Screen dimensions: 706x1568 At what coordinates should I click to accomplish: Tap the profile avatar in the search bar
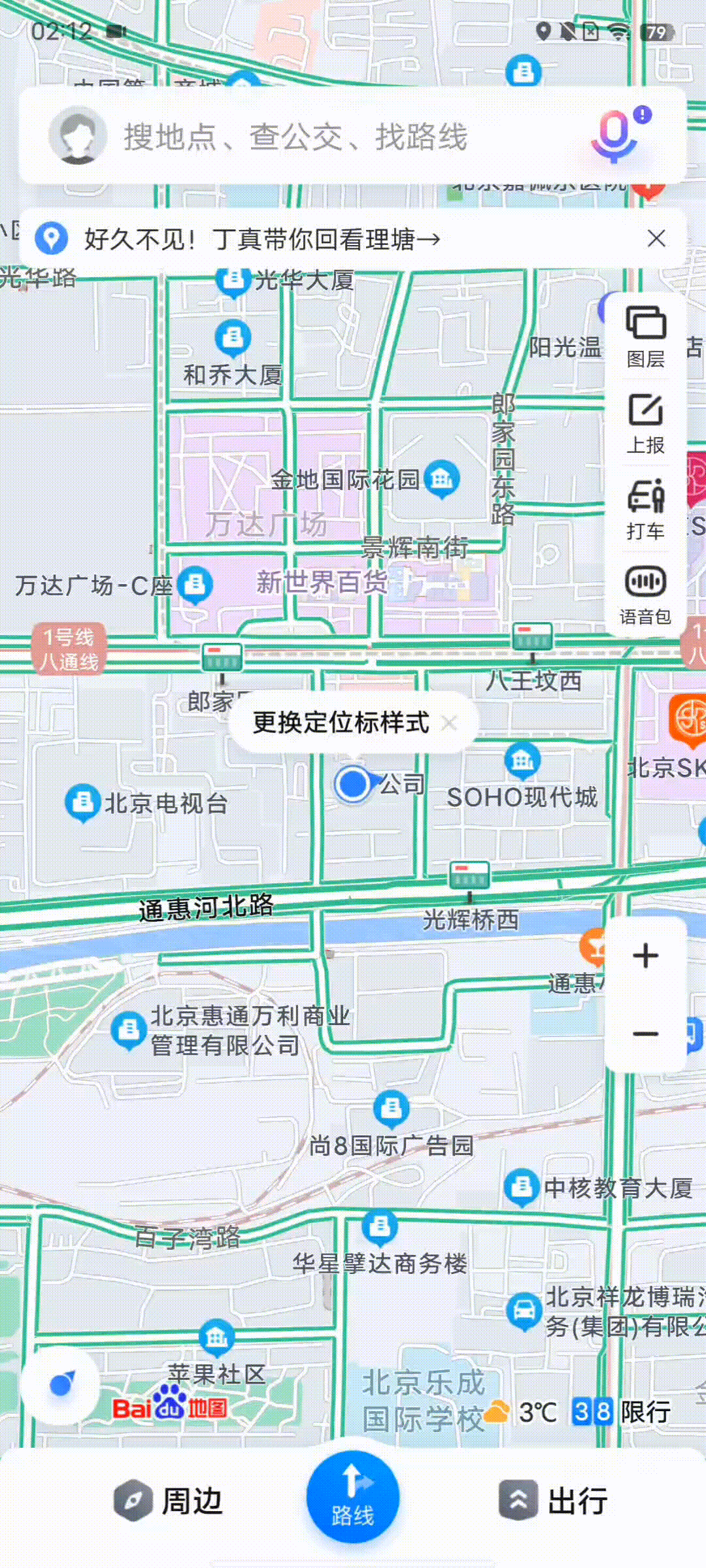pos(78,135)
